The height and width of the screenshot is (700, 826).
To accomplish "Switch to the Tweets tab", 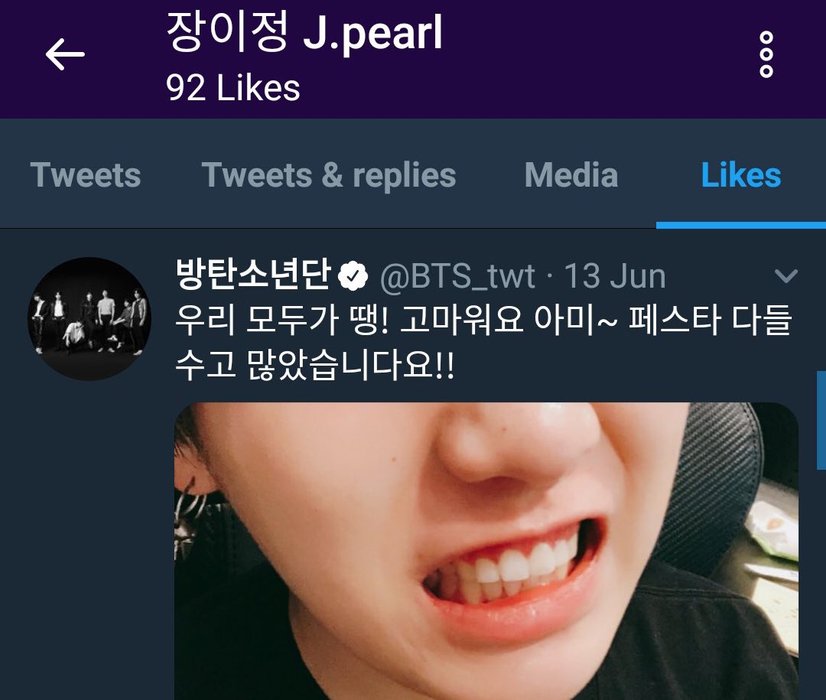I will click(86, 176).
